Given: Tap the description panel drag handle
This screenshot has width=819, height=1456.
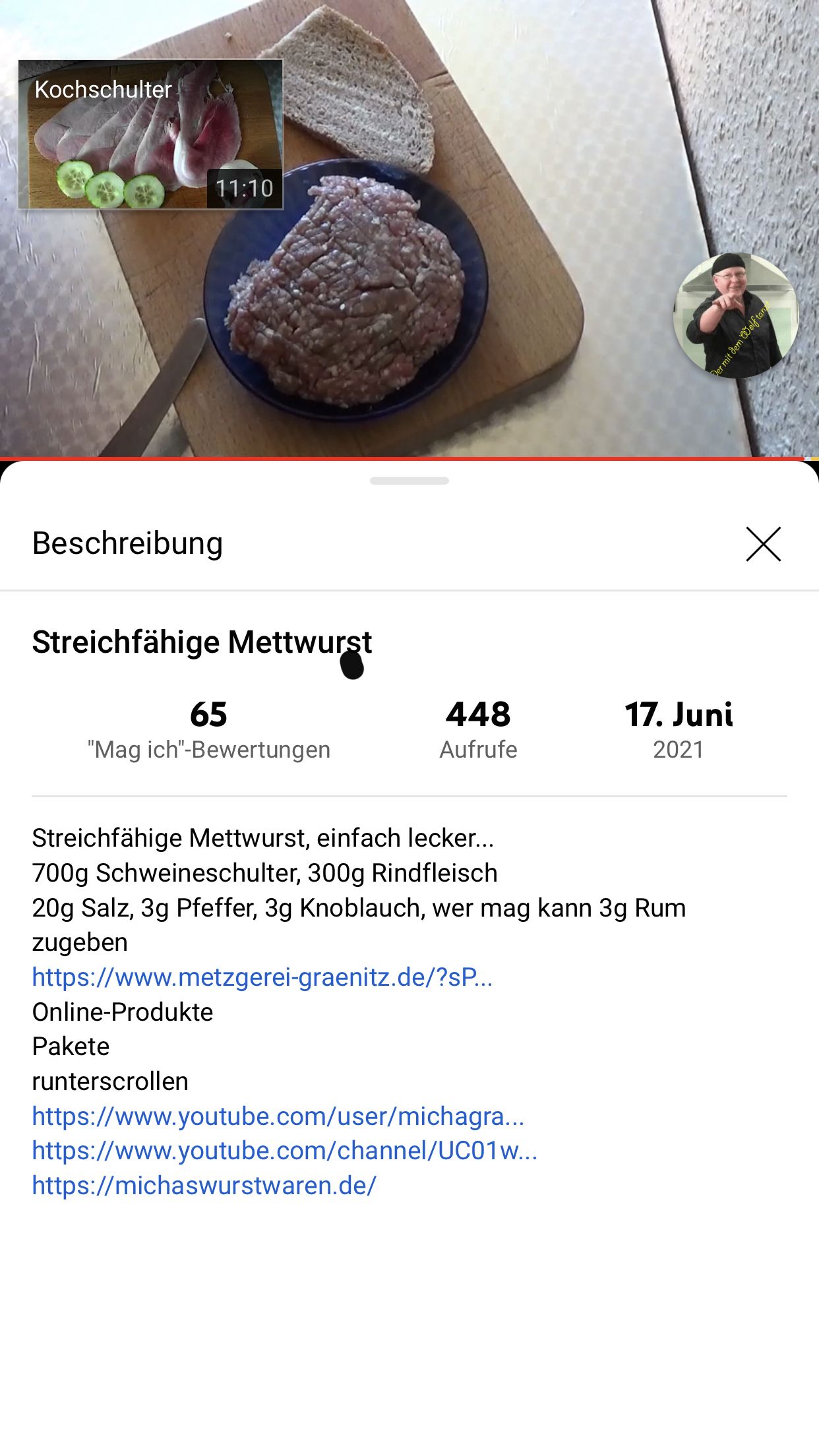Looking at the screenshot, I should pos(409,481).
